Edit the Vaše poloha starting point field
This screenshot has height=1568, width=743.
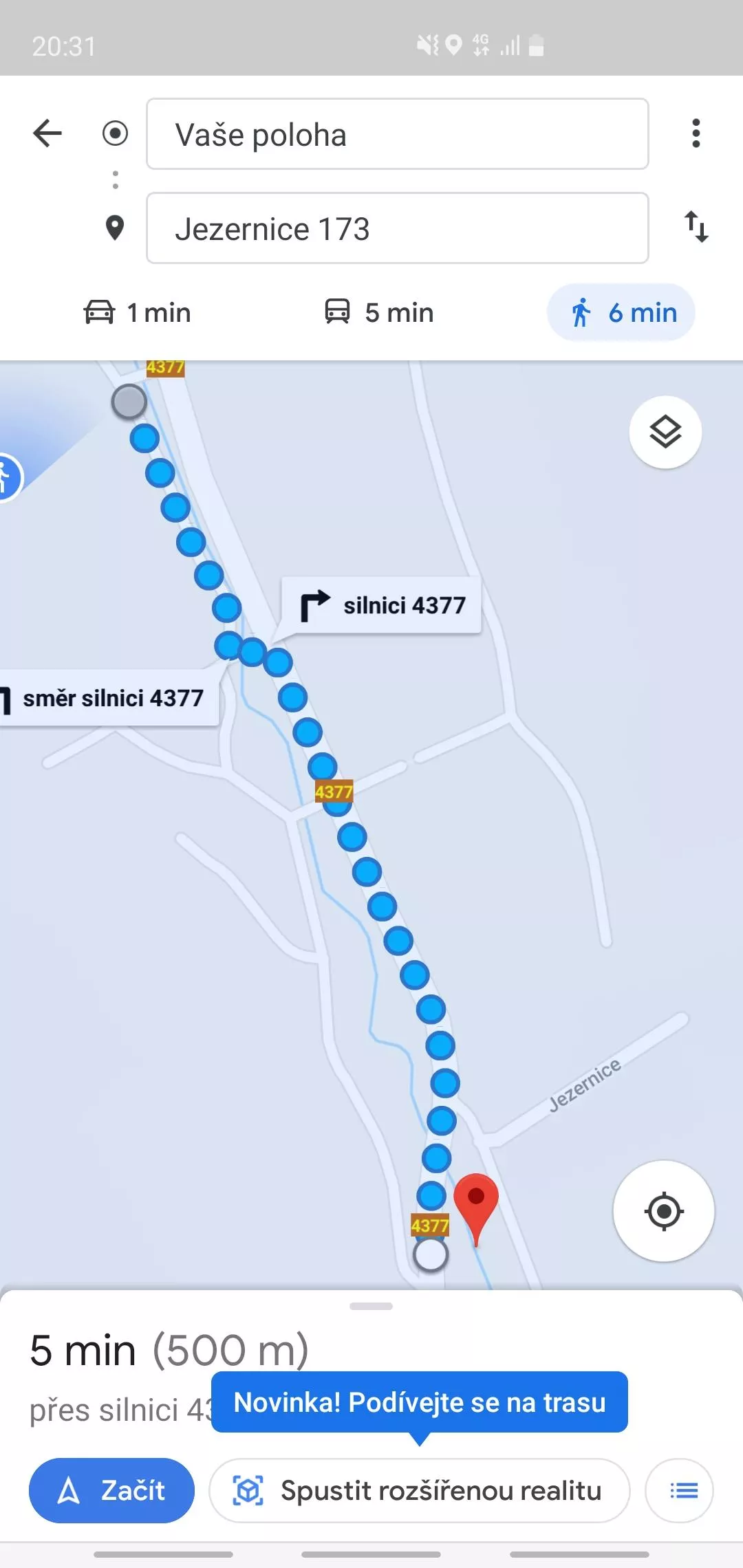tap(397, 134)
